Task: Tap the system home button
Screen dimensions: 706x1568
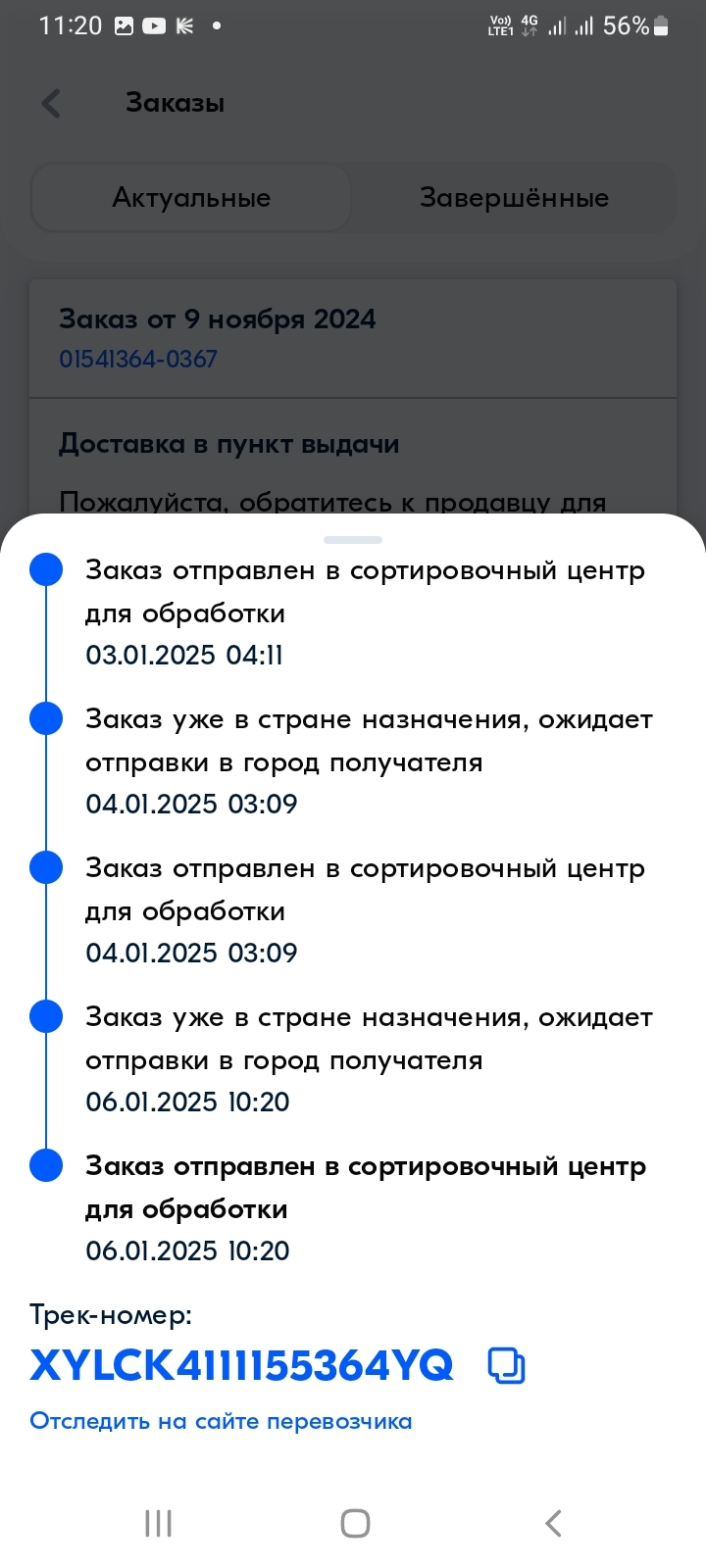Action: [x=354, y=1523]
